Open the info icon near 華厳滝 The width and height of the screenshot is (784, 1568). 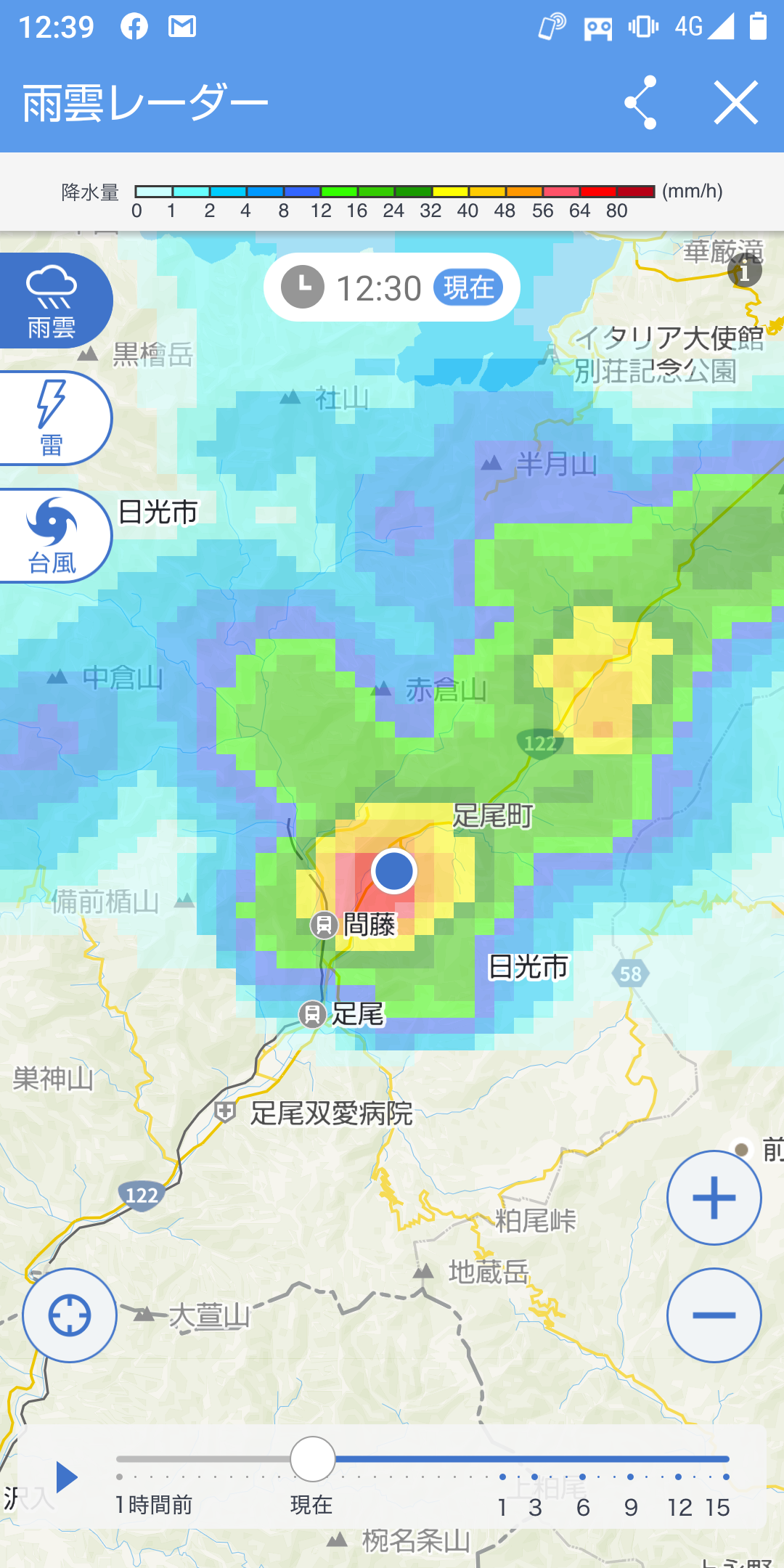pos(745,271)
